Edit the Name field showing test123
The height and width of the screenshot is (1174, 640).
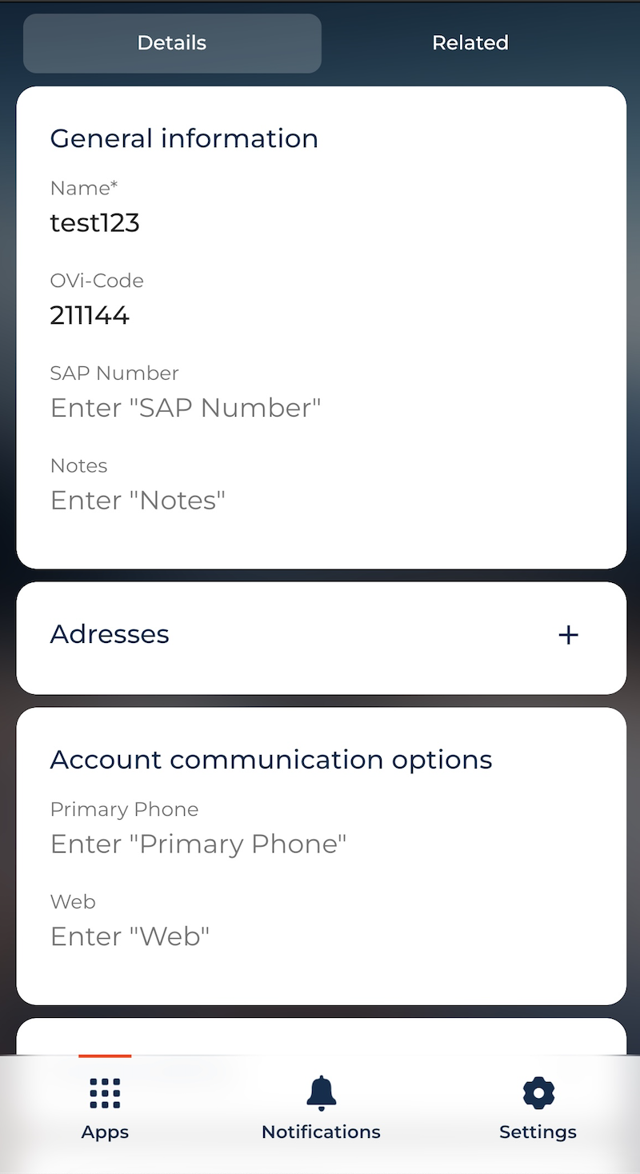tap(321, 223)
